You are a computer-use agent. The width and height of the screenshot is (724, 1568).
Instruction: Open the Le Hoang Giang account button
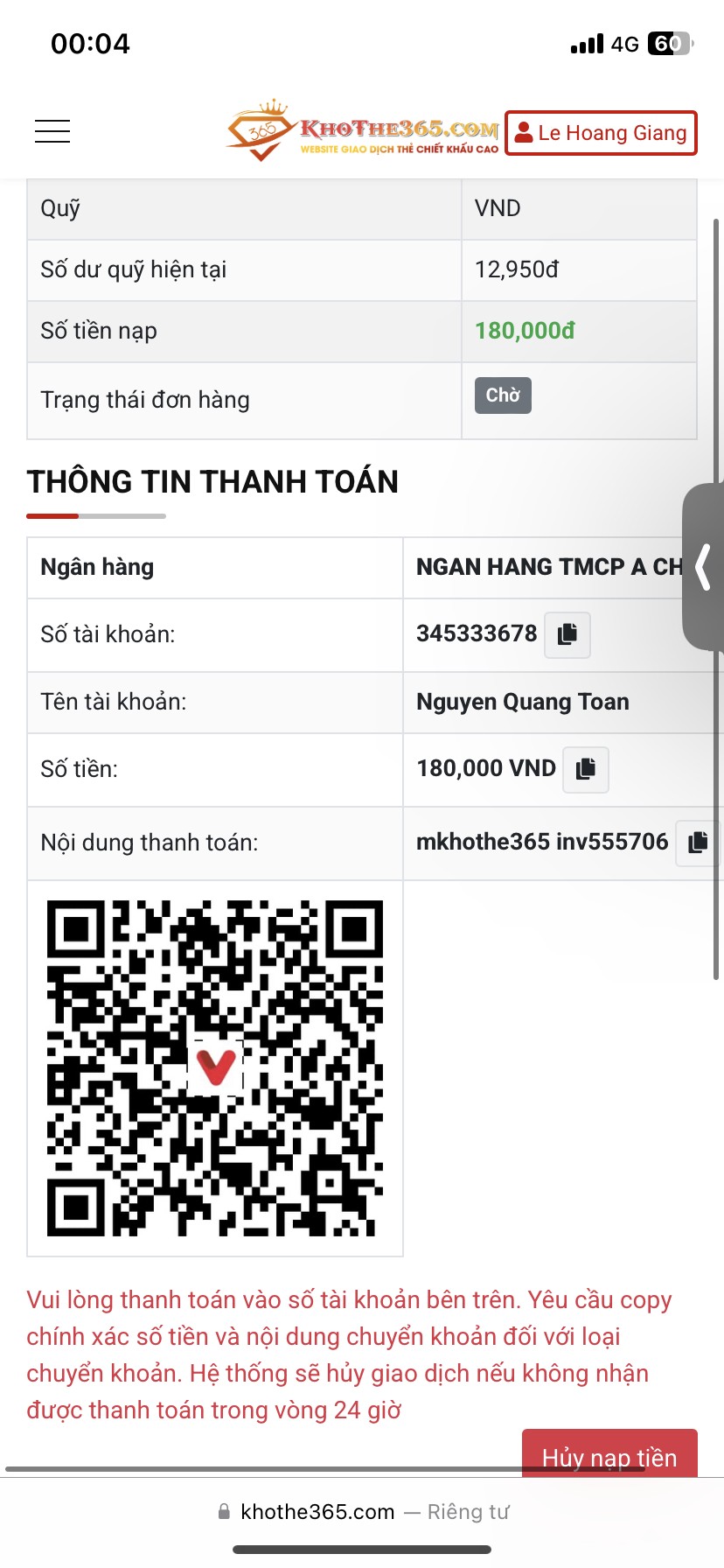[602, 133]
